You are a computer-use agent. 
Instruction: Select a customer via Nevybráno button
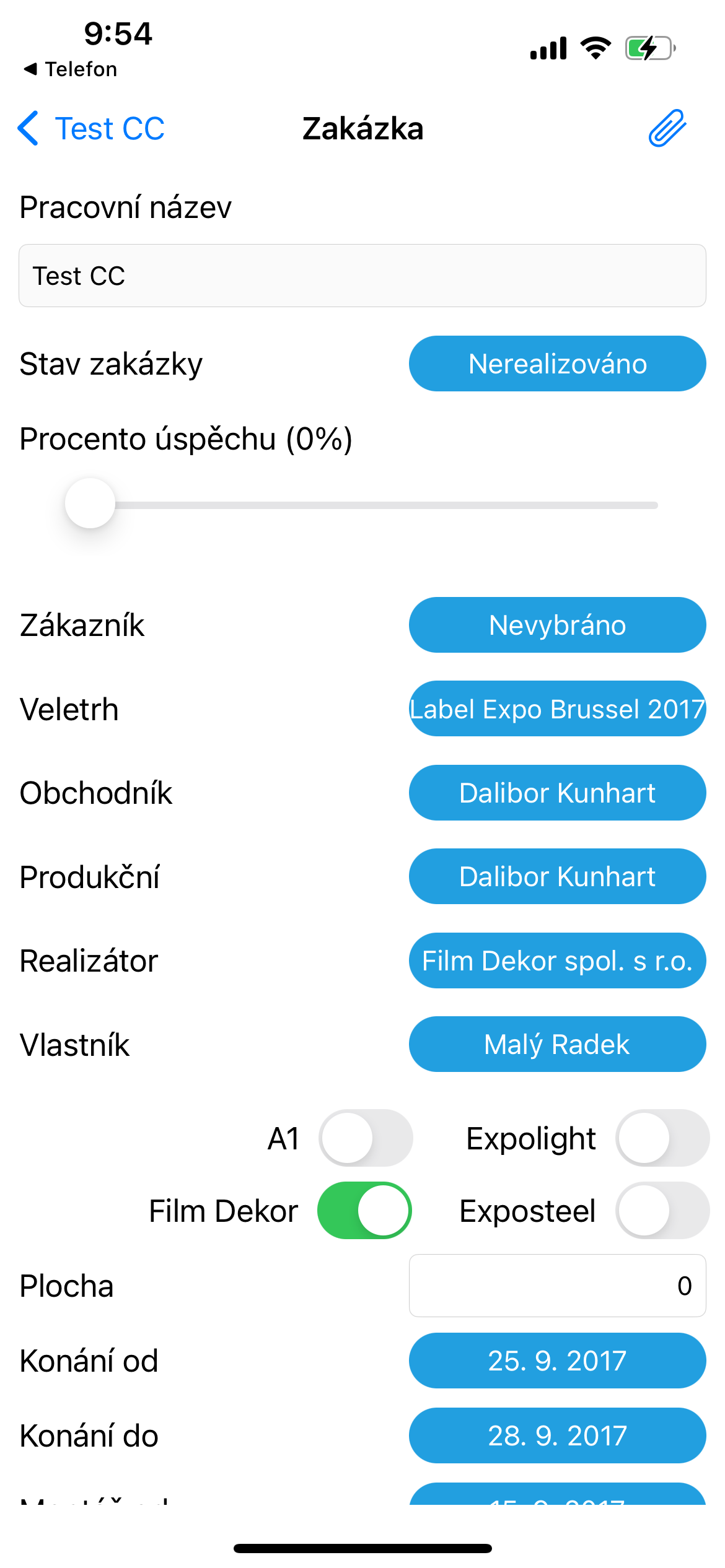tap(558, 625)
